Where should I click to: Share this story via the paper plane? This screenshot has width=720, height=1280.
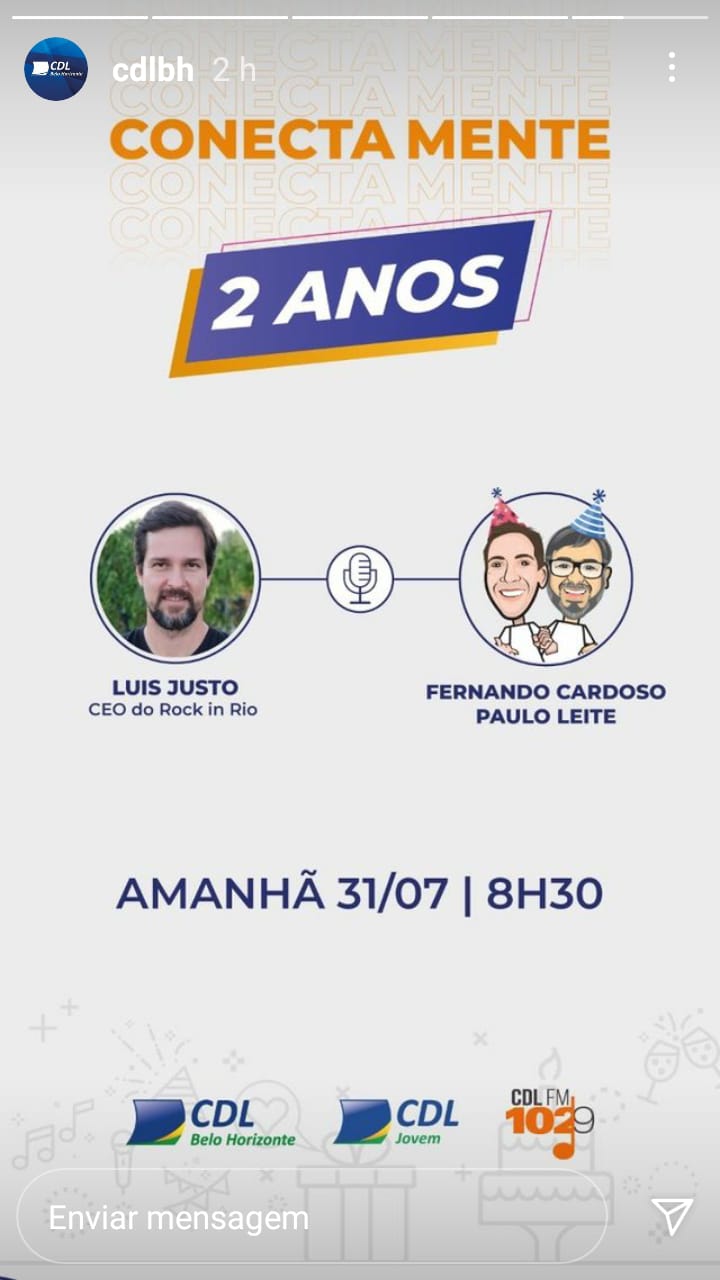tap(671, 1216)
